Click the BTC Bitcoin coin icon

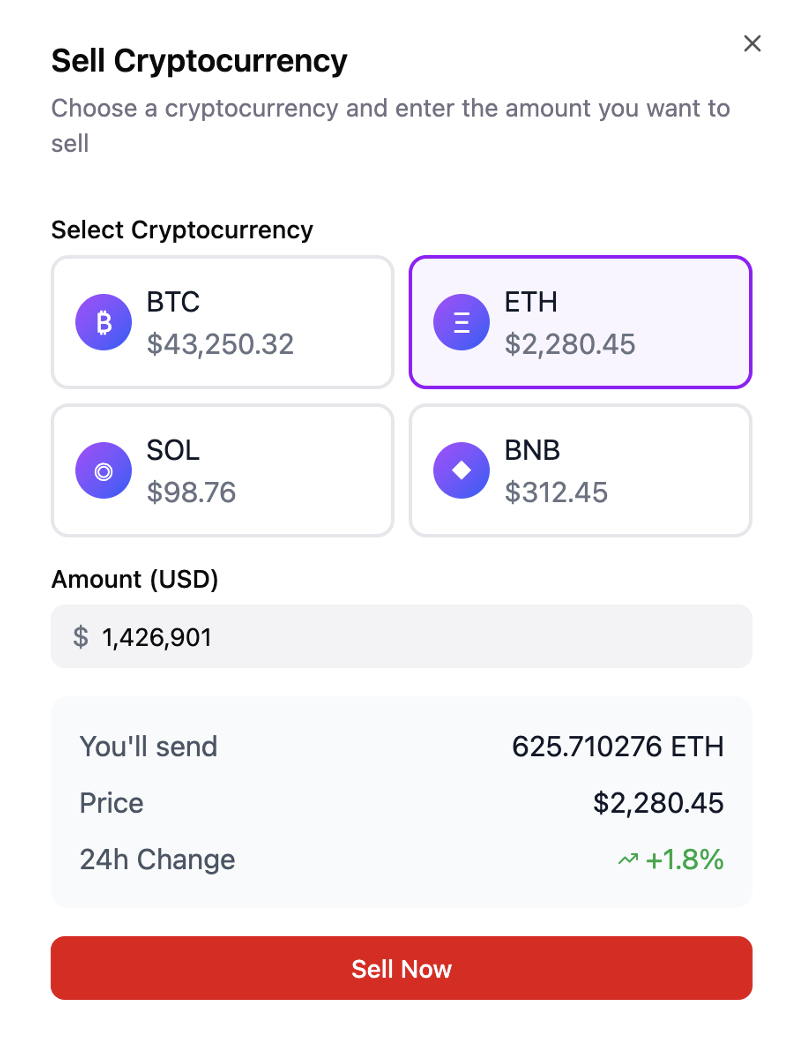pyautogui.click(x=103, y=322)
